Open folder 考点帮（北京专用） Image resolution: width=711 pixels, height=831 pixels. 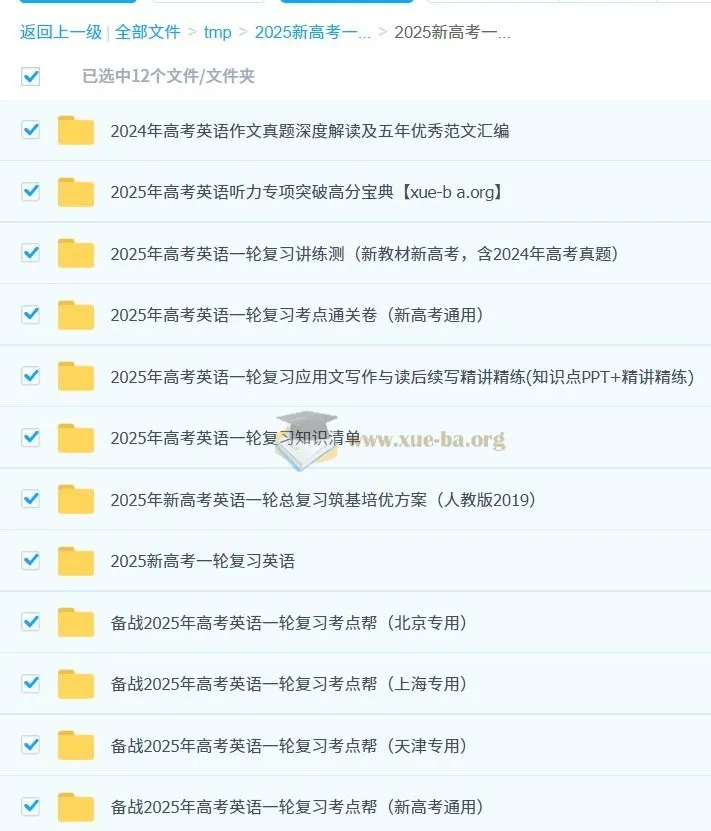coord(289,623)
